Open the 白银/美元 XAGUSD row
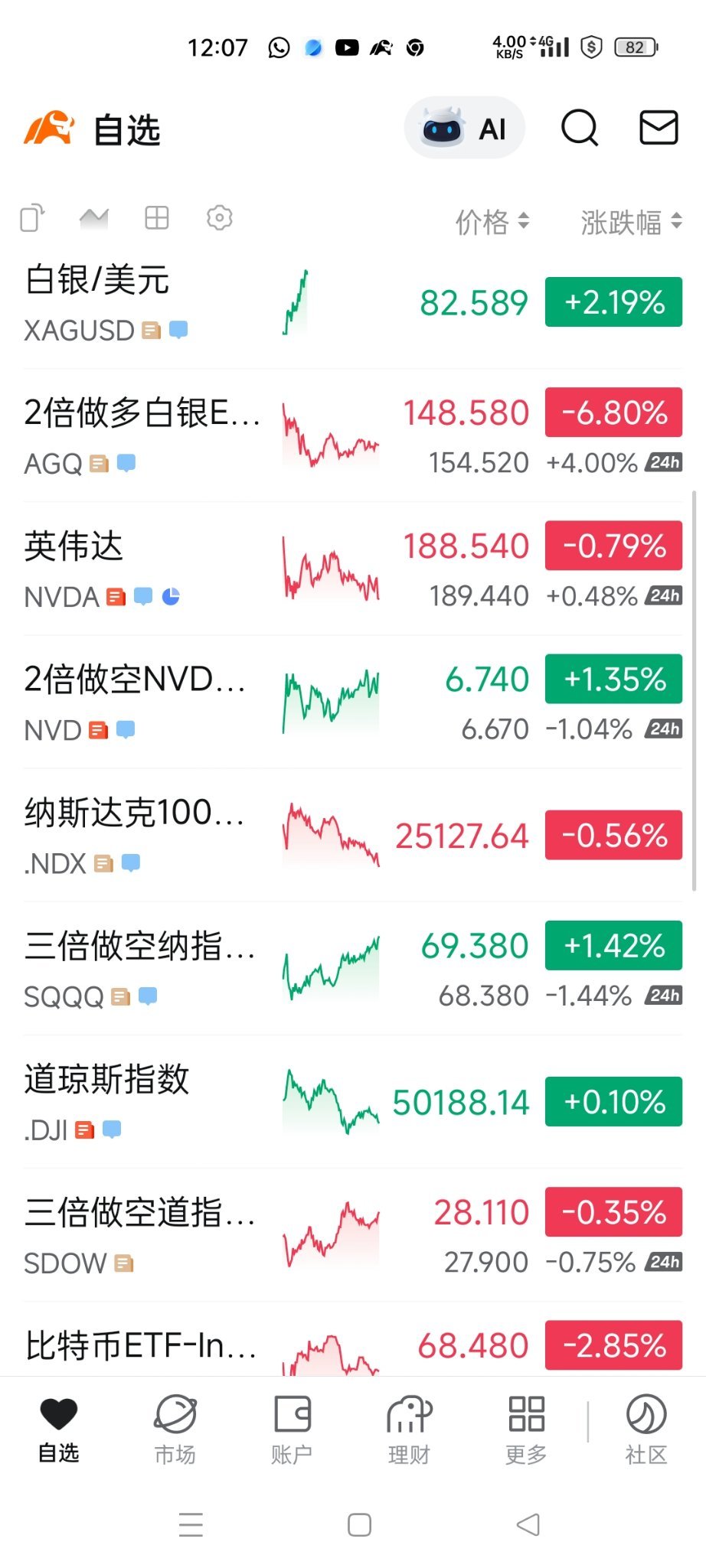The image size is (706, 1568). (353, 303)
